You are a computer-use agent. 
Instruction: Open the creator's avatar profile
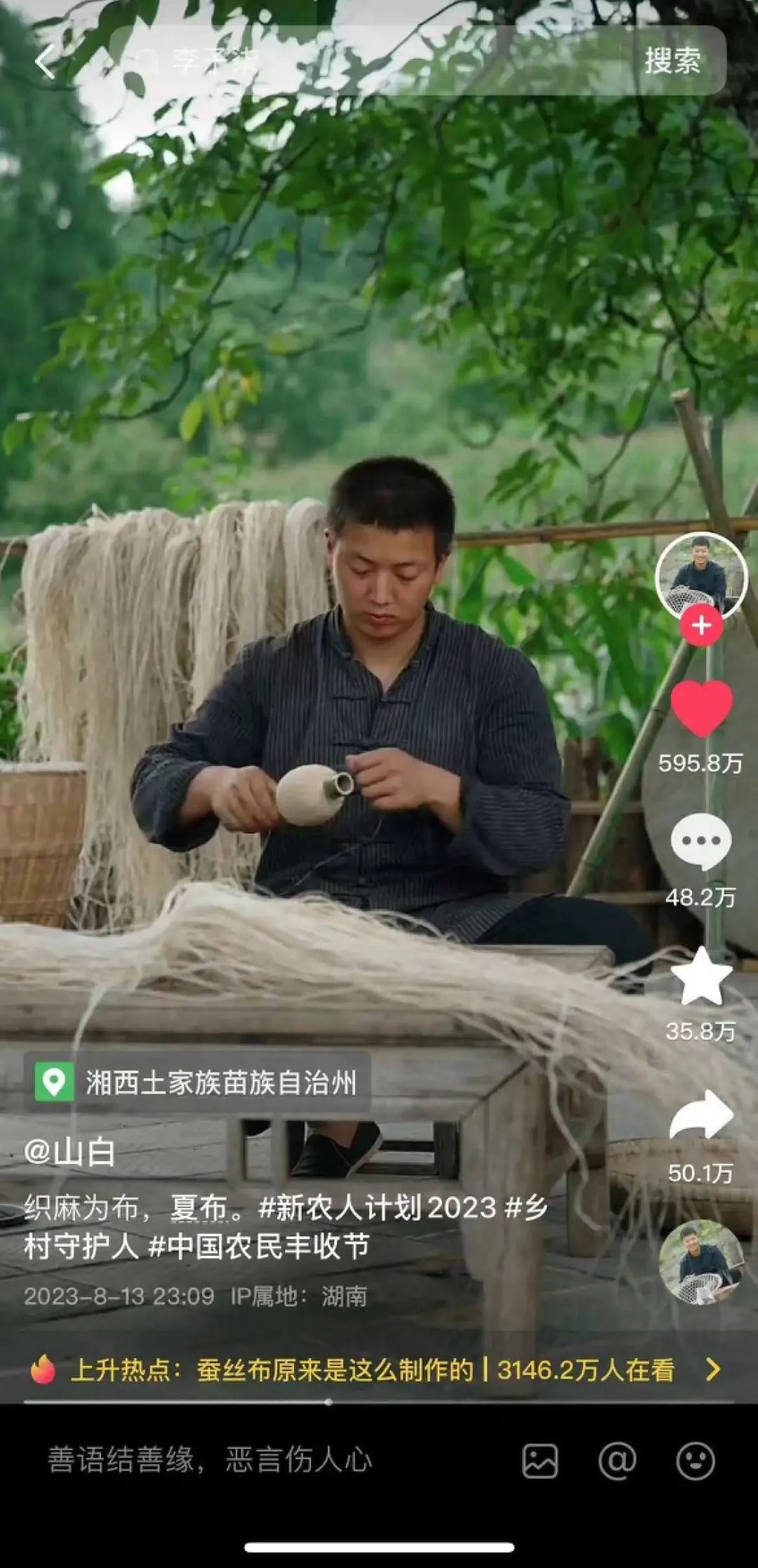point(700,577)
